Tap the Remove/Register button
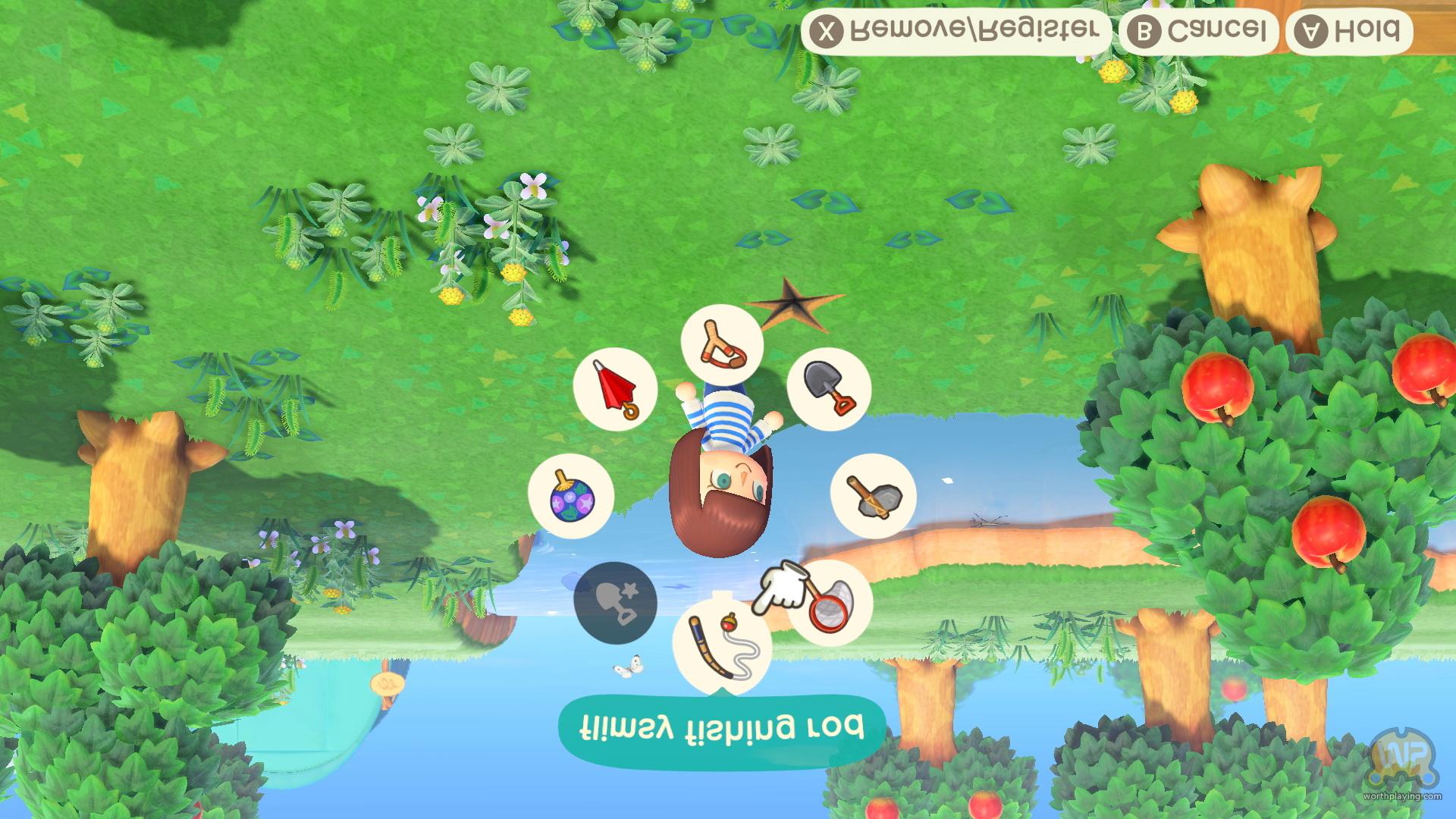The image size is (1456, 819). [x=955, y=32]
